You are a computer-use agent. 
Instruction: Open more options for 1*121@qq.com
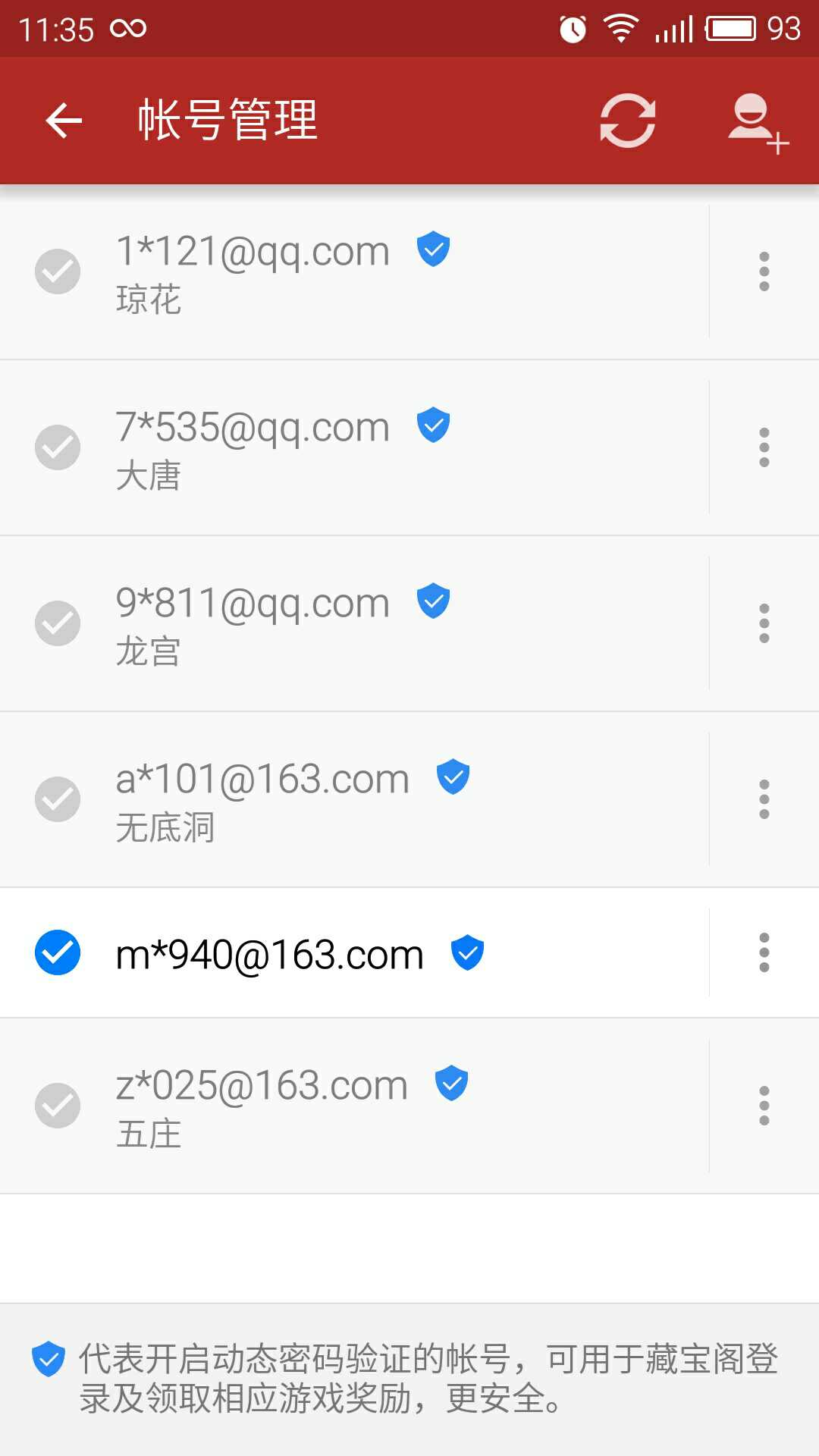click(764, 271)
